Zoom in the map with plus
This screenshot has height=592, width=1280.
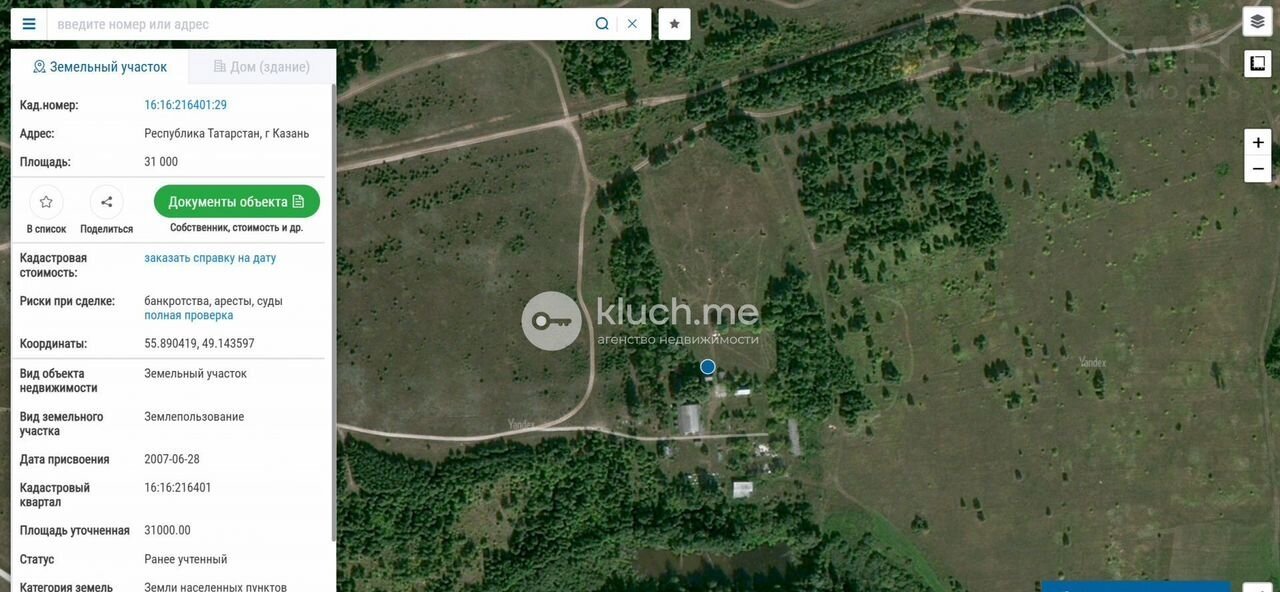point(1258,142)
